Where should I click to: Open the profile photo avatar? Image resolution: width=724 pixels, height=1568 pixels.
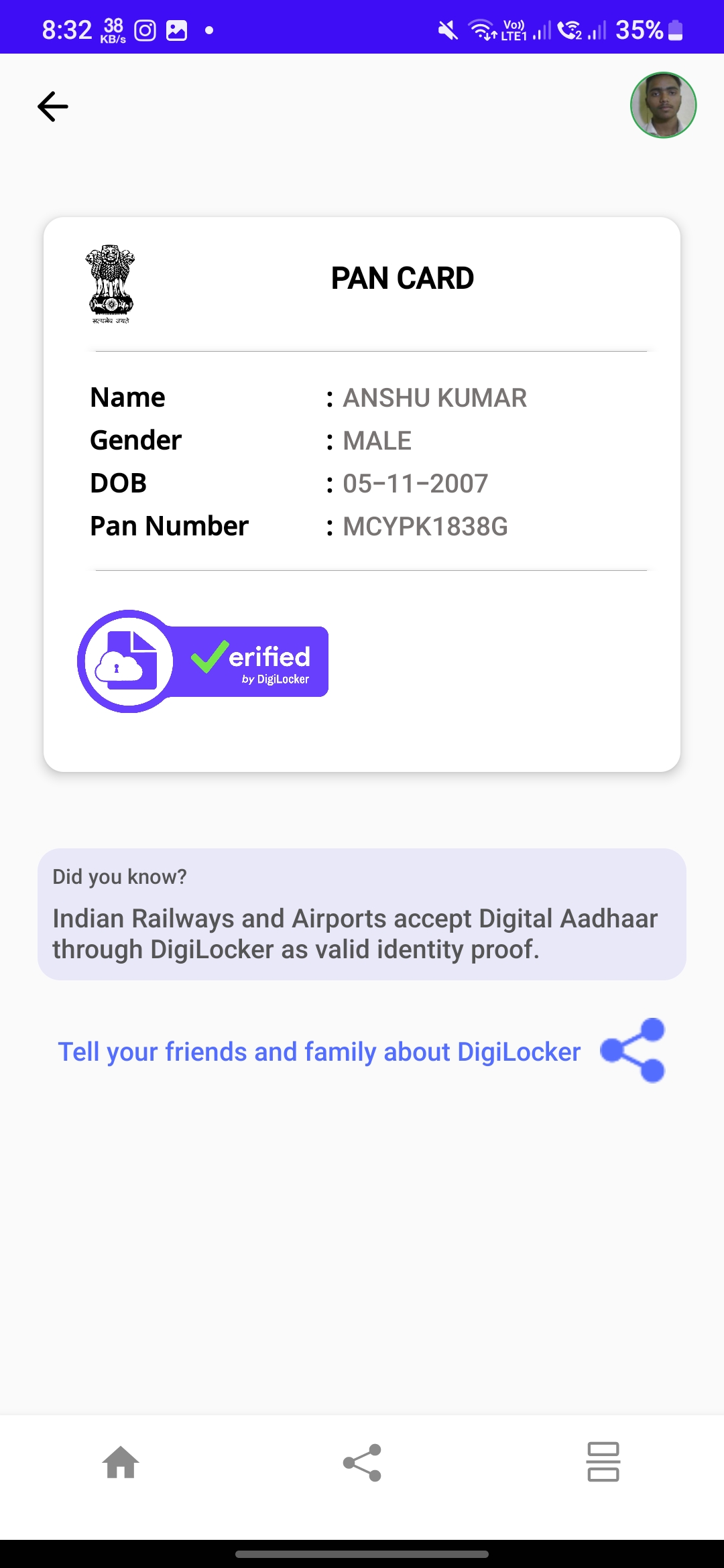663,105
